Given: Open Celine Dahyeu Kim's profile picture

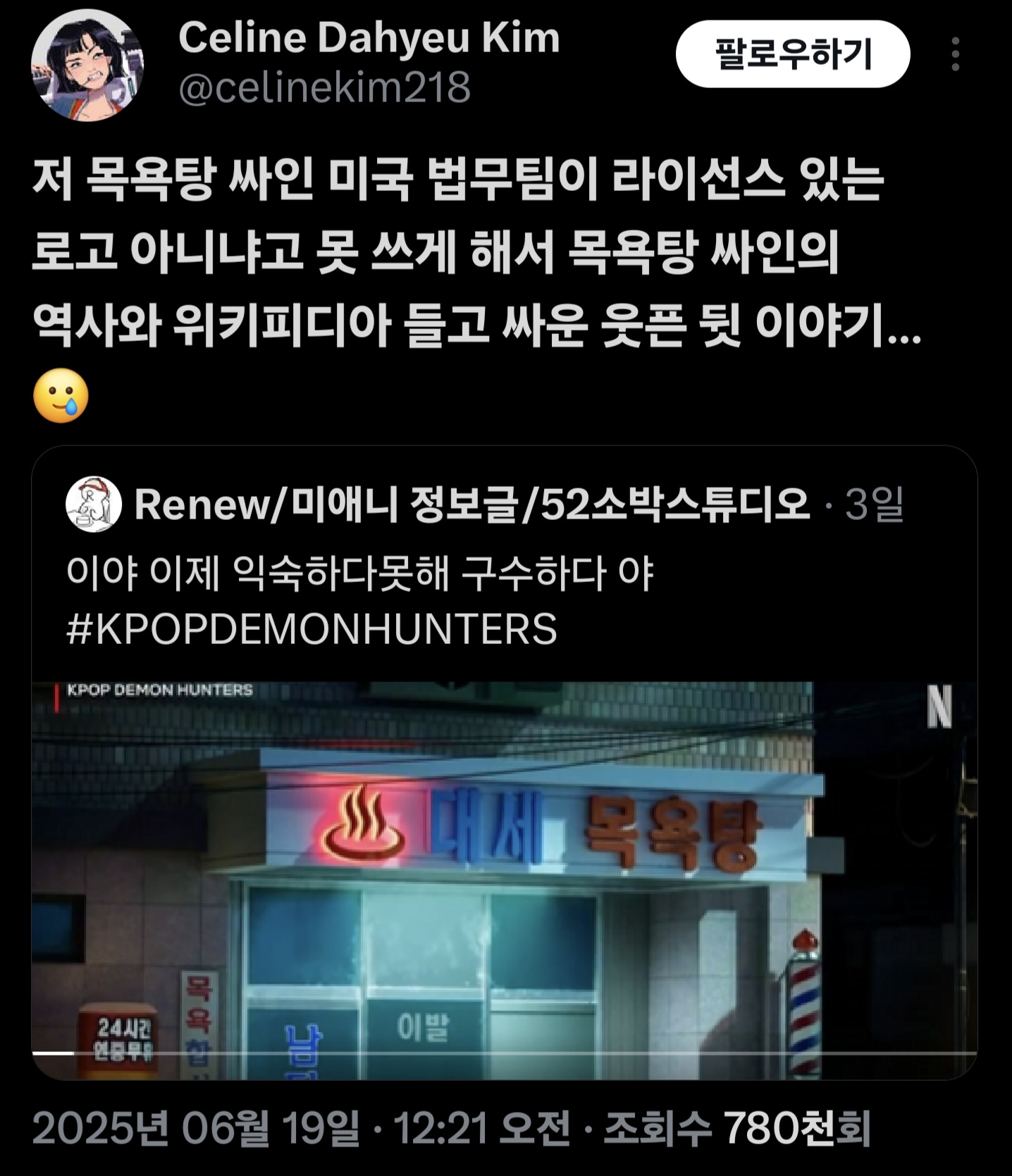Looking at the screenshot, I should point(87,66).
